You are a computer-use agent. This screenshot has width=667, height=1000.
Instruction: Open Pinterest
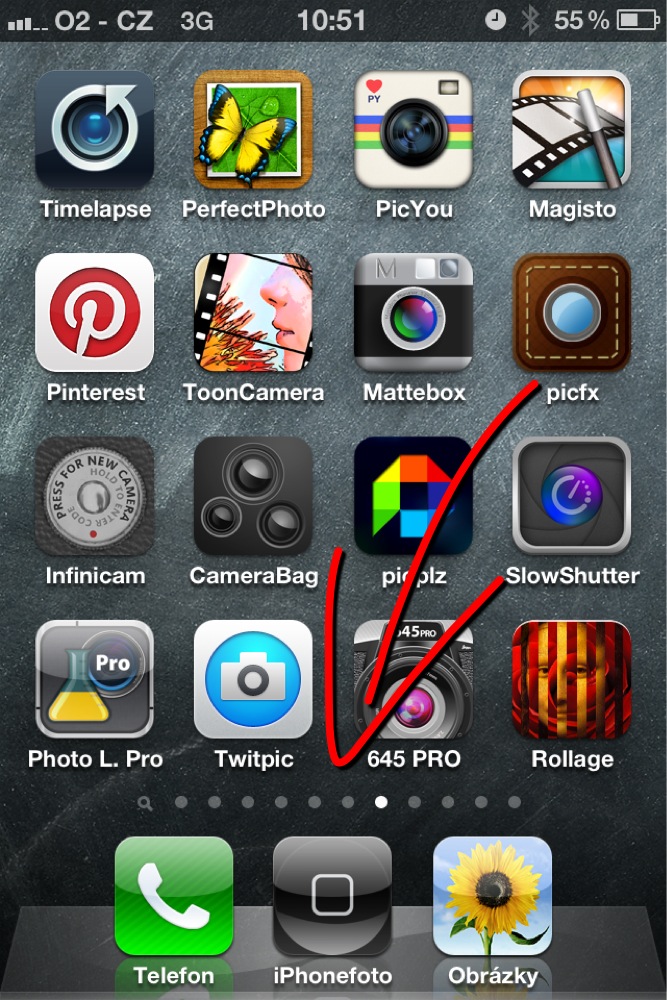(x=94, y=313)
